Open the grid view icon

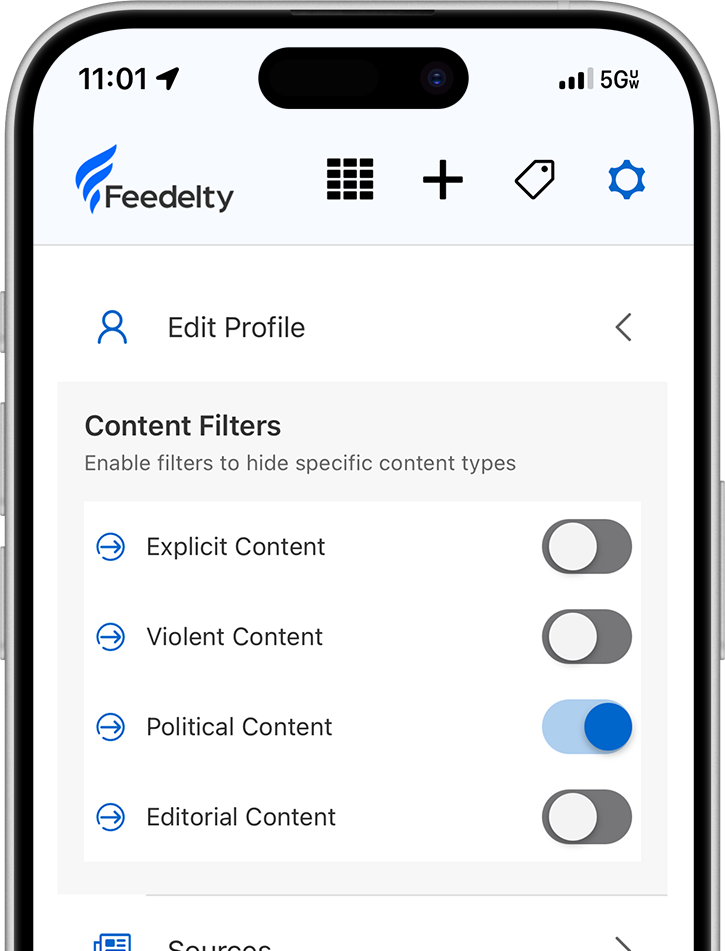pyautogui.click(x=350, y=180)
